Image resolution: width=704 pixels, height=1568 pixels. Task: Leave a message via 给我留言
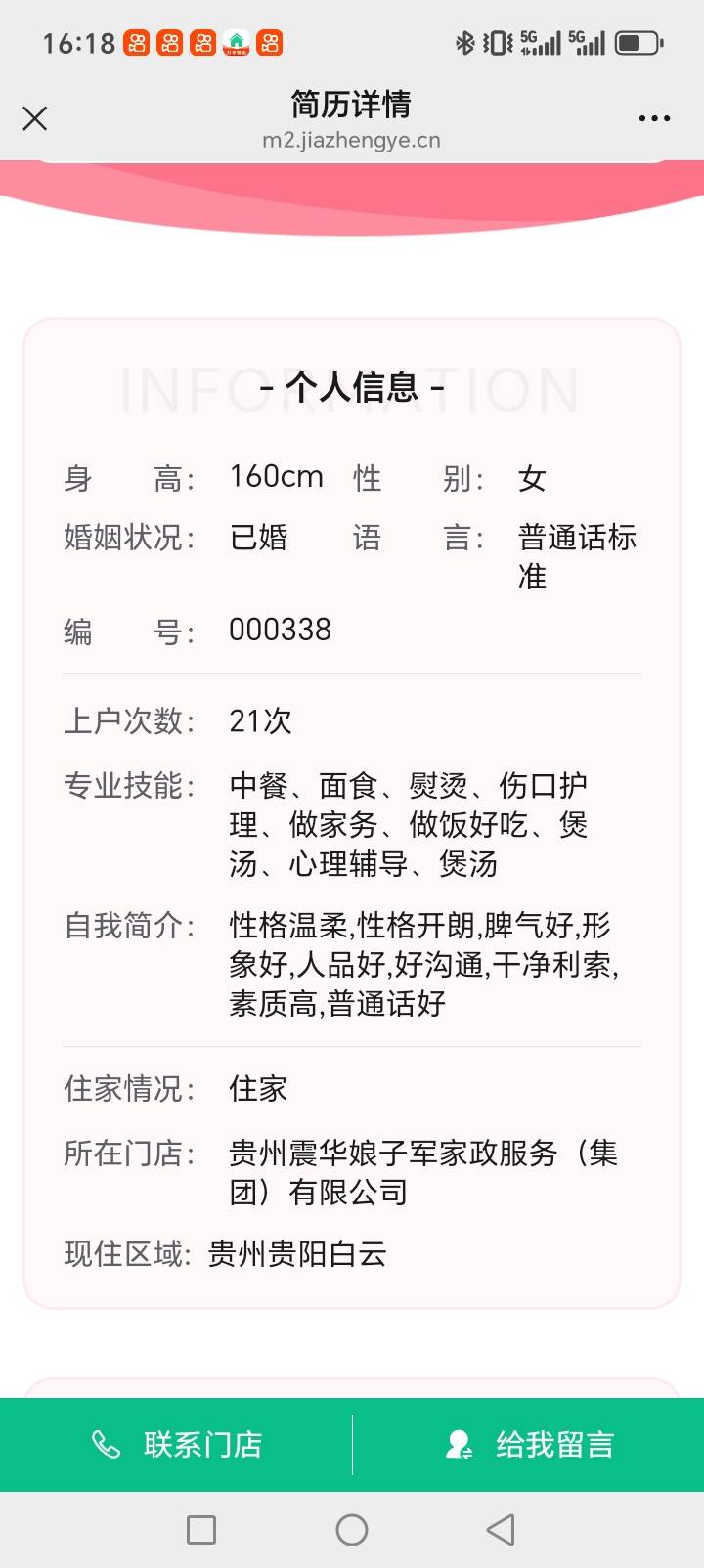click(x=529, y=1444)
